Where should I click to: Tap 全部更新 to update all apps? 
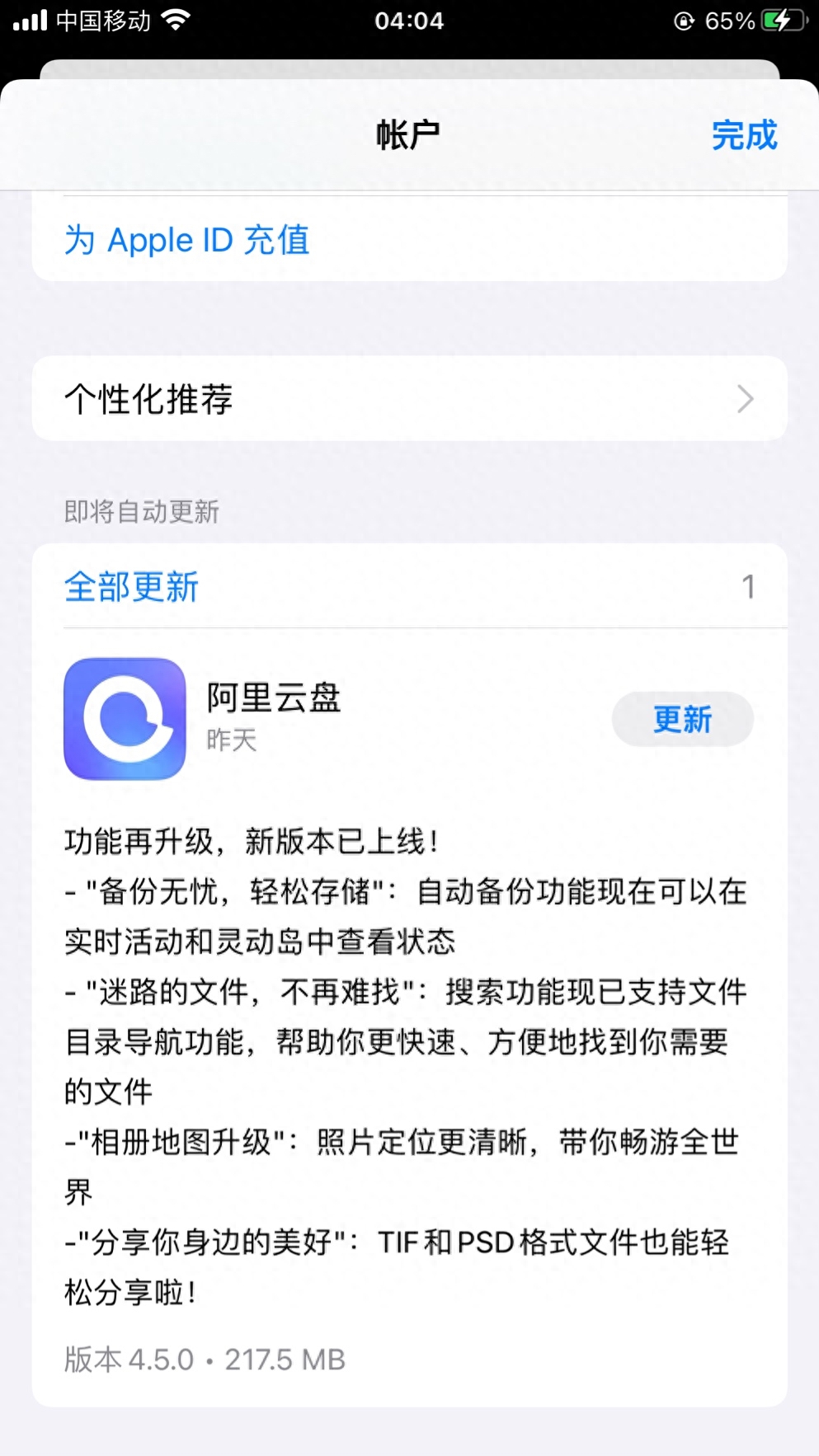tap(130, 586)
